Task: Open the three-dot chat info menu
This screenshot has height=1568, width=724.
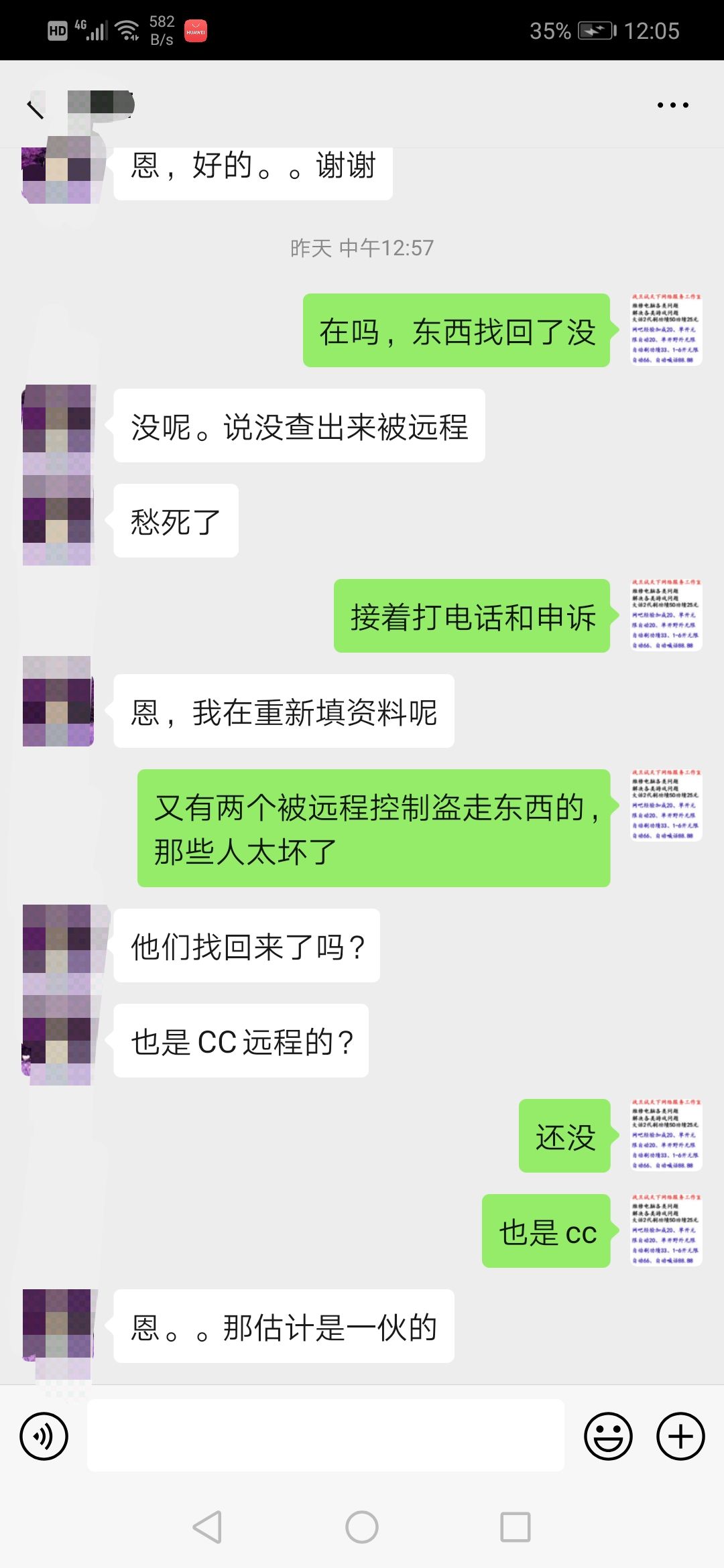Action: click(672, 105)
